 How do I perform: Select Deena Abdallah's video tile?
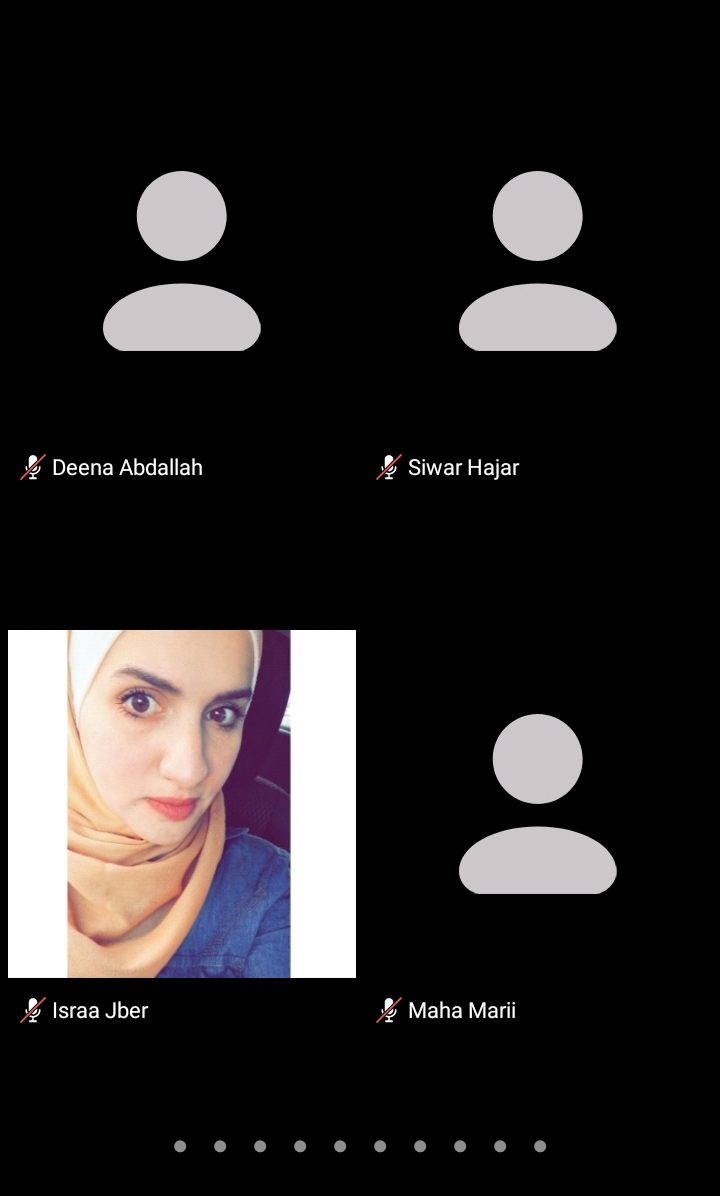[x=182, y=261]
